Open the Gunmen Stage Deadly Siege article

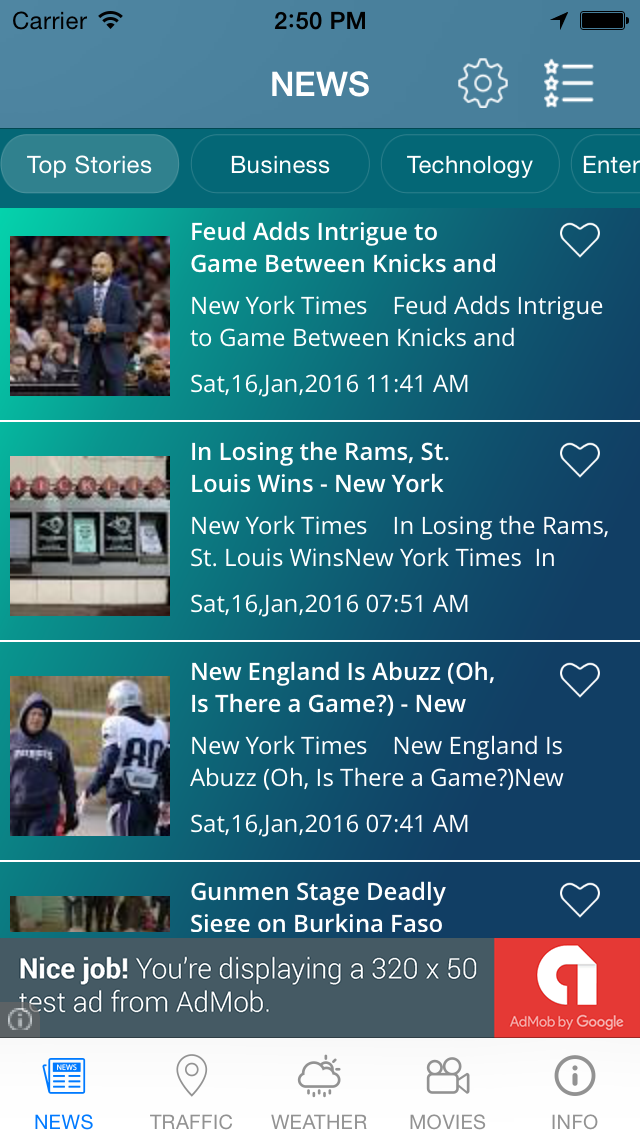(x=318, y=907)
